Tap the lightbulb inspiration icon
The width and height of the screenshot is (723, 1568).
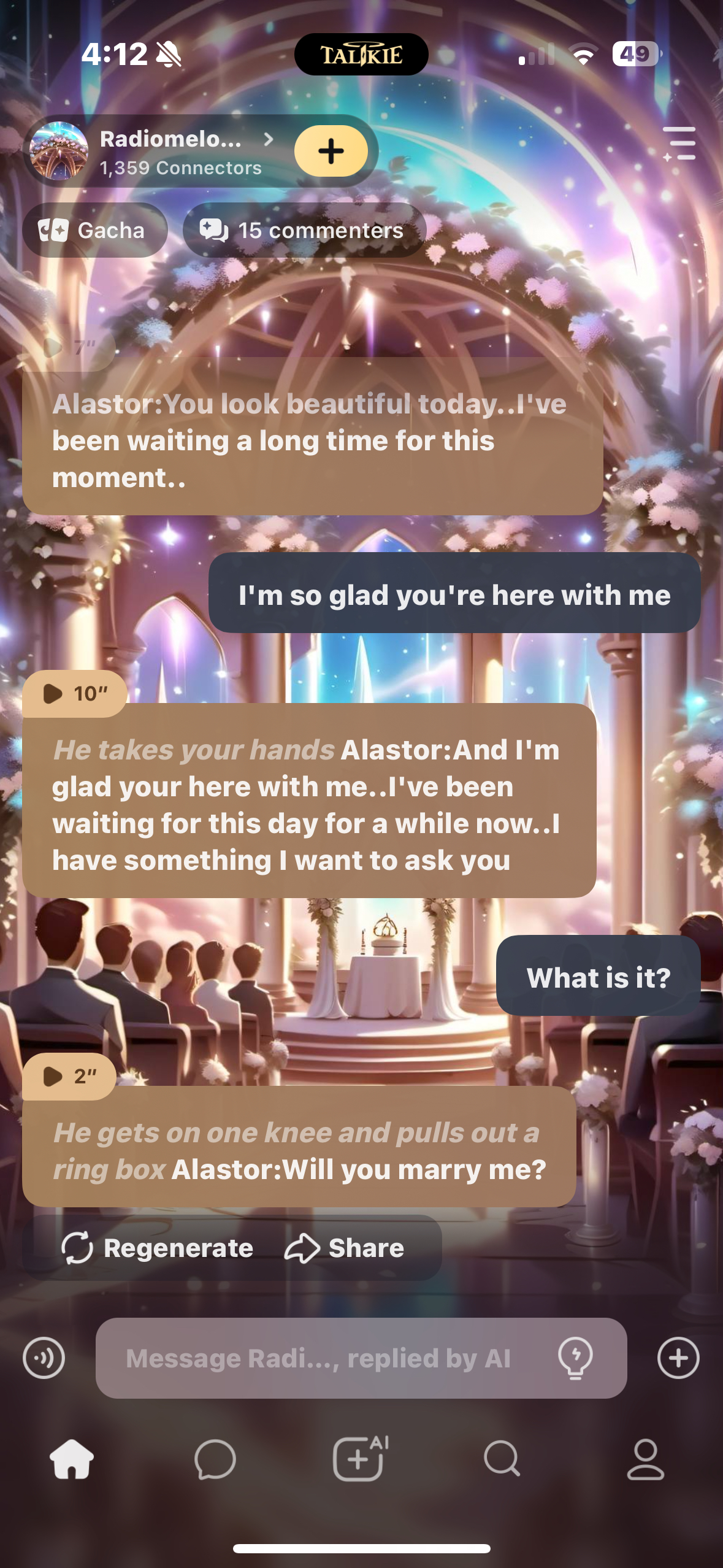(x=575, y=1358)
